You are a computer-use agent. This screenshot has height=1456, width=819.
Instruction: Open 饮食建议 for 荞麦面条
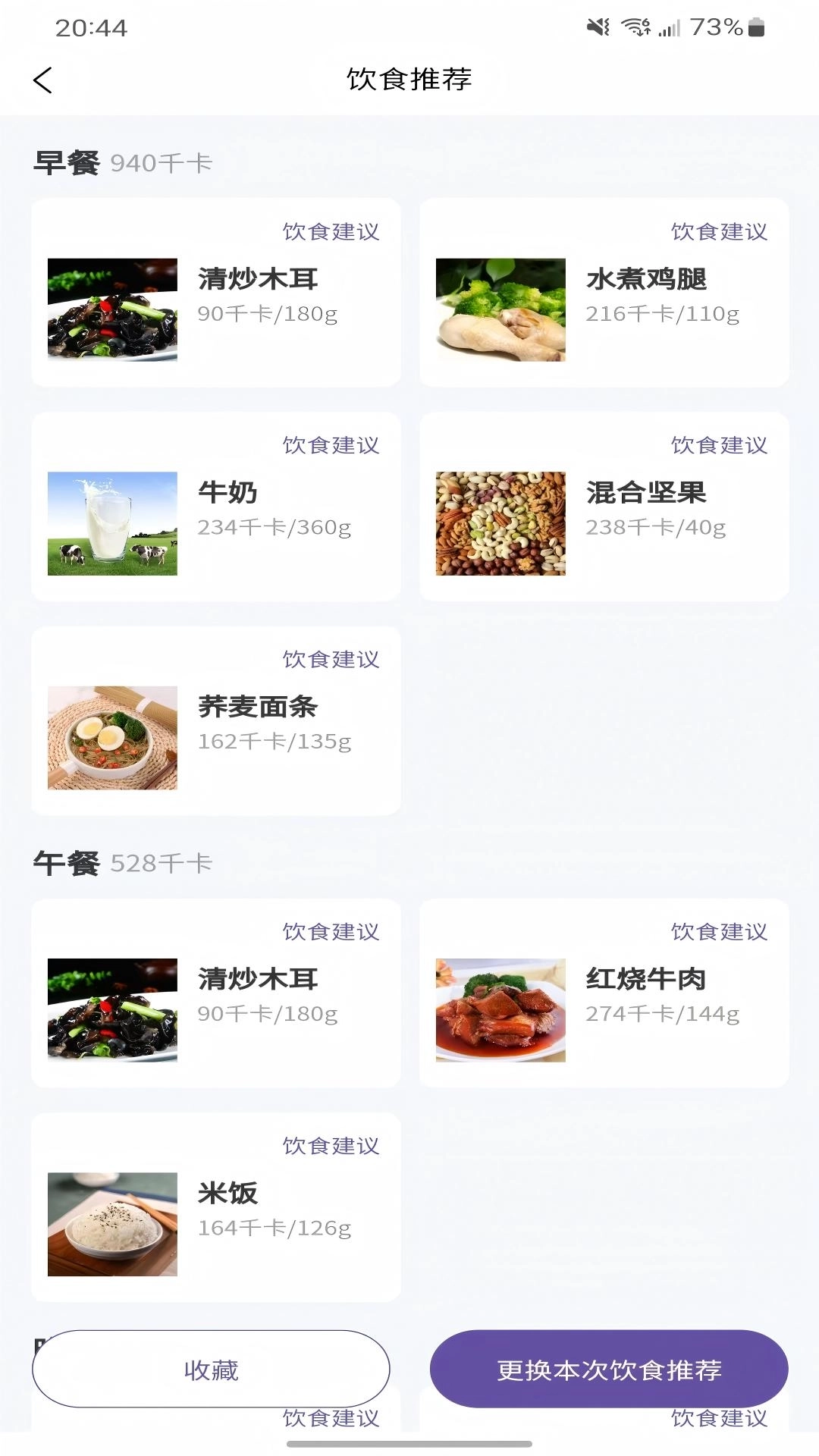coord(330,661)
